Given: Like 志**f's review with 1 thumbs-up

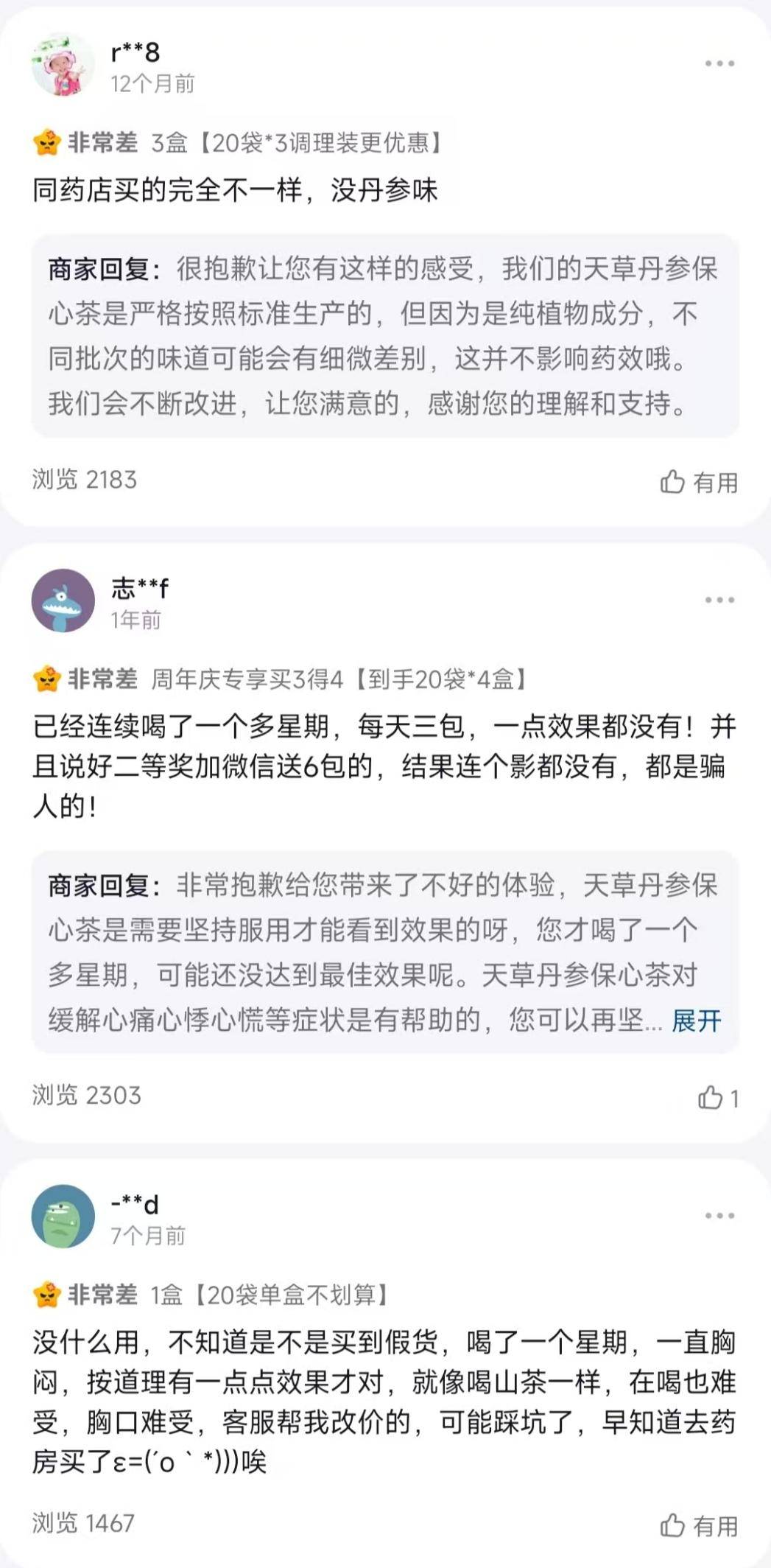Looking at the screenshot, I should [x=717, y=1098].
